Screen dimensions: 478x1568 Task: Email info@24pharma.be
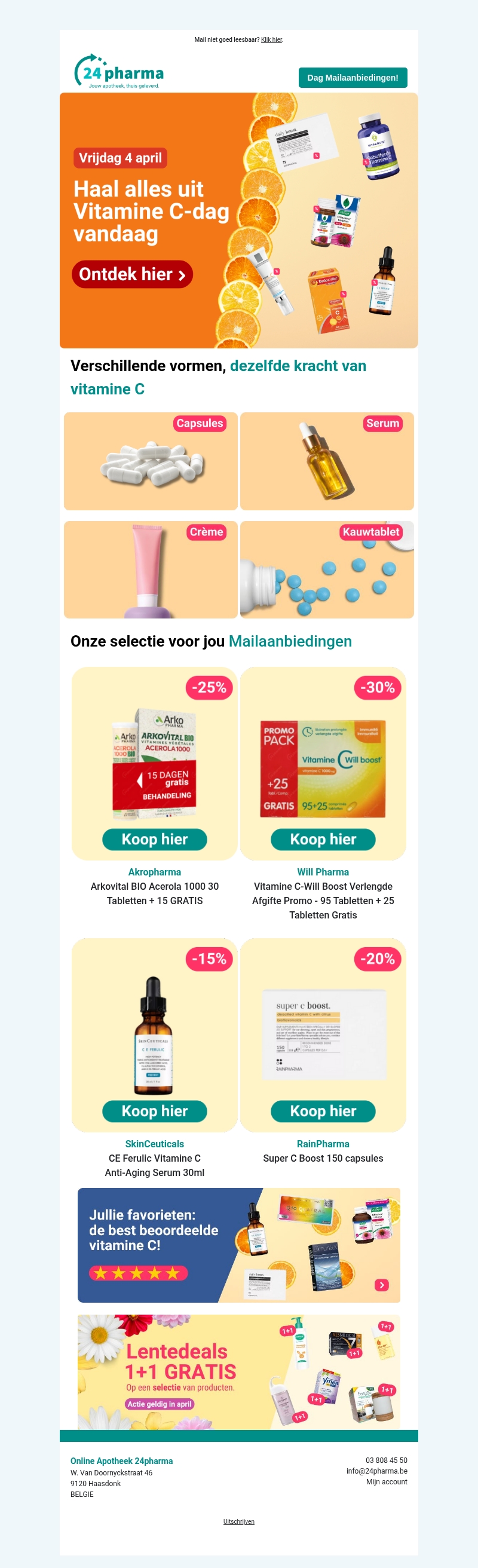(x=376, y=1471)
